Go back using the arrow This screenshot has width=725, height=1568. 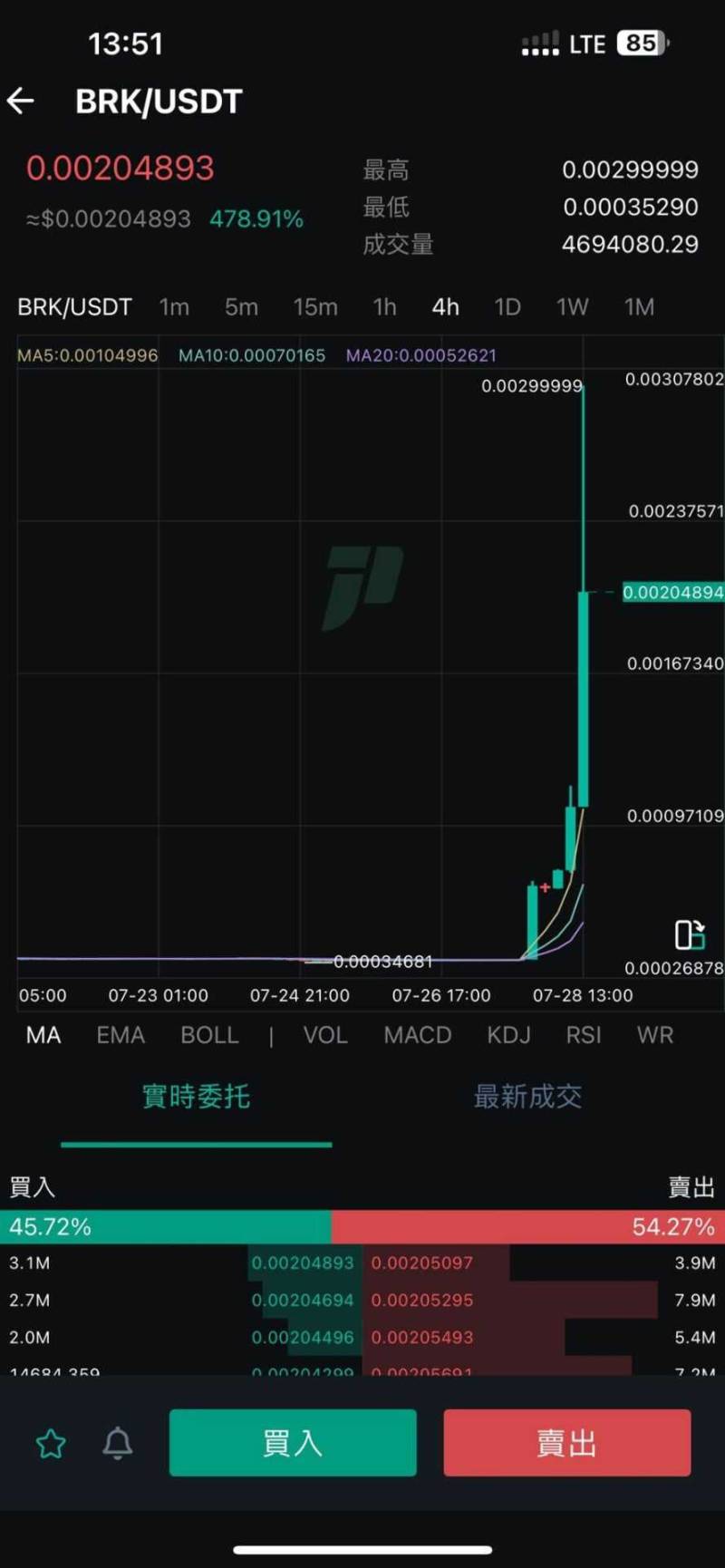21,102
